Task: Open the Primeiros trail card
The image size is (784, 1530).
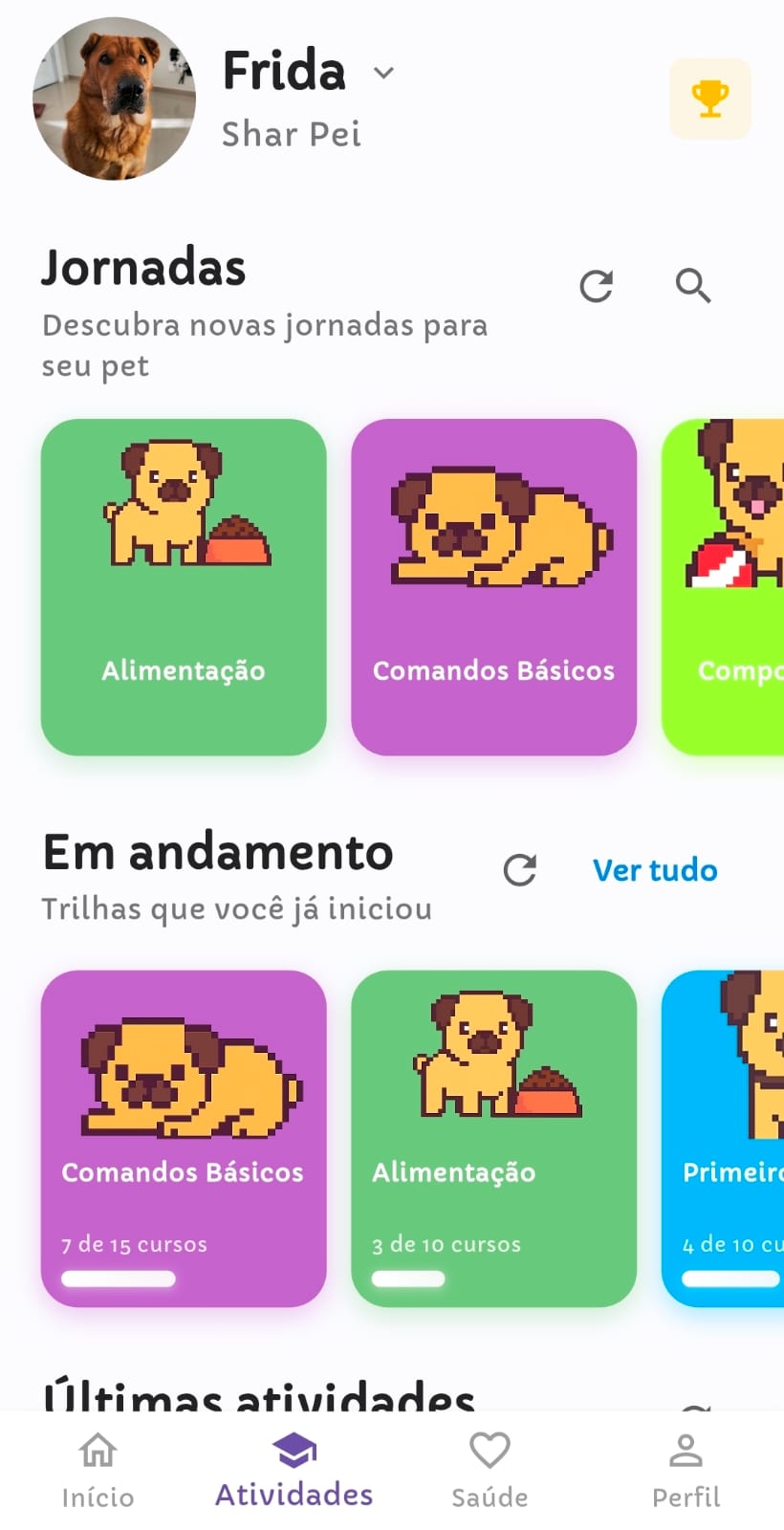Action: pos(741,1138)
